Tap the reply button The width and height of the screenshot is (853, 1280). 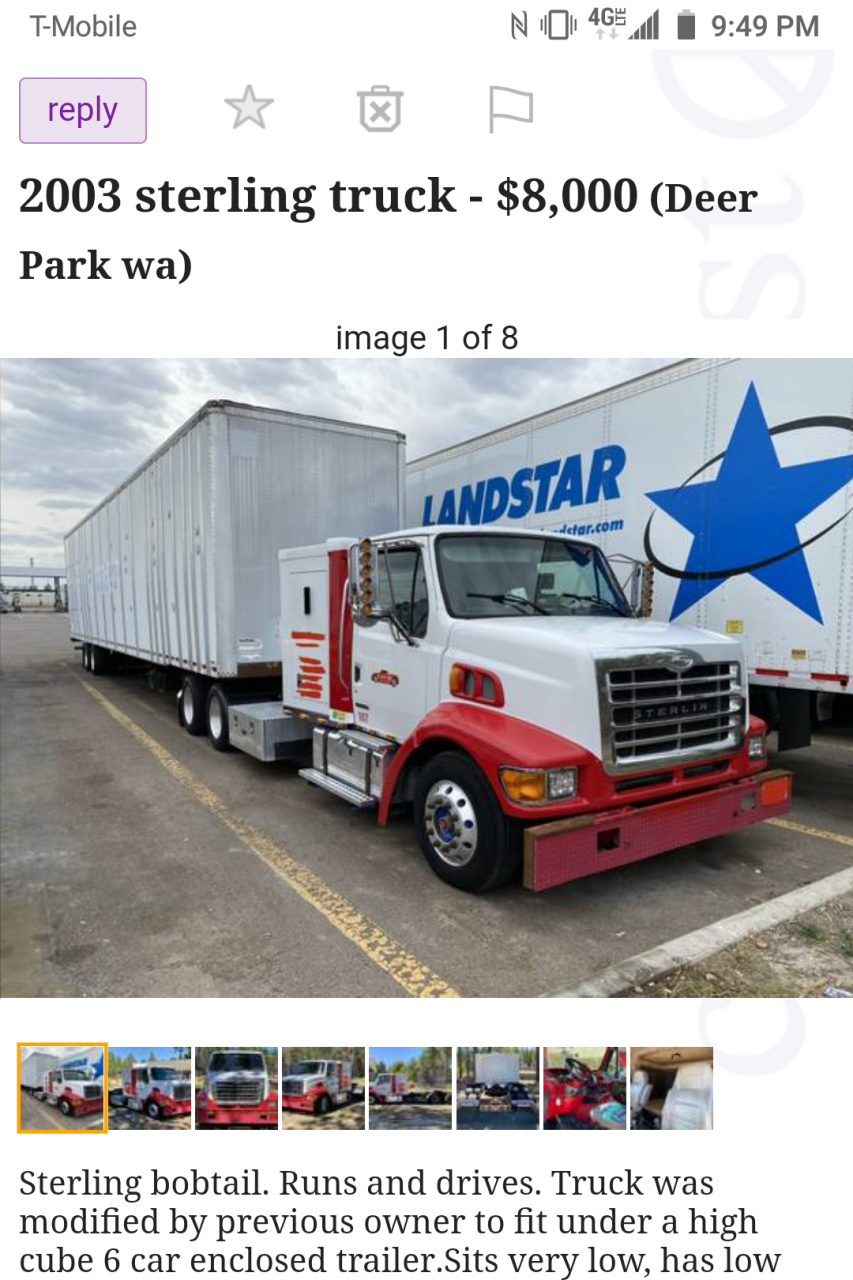point(83,110)
